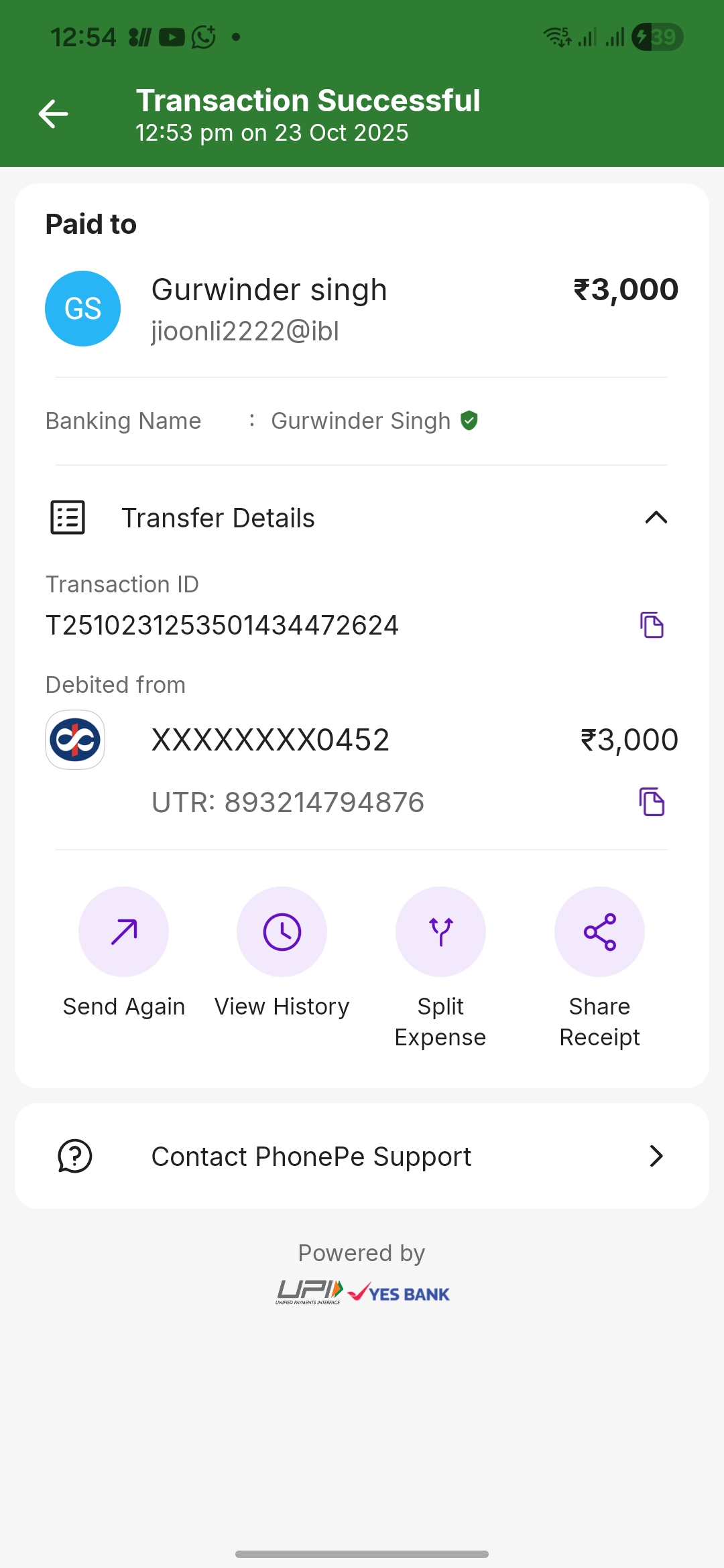Open Contact PhonePe Support
This screenshot has height=1568, width=724.
(x=362, y=1156)
